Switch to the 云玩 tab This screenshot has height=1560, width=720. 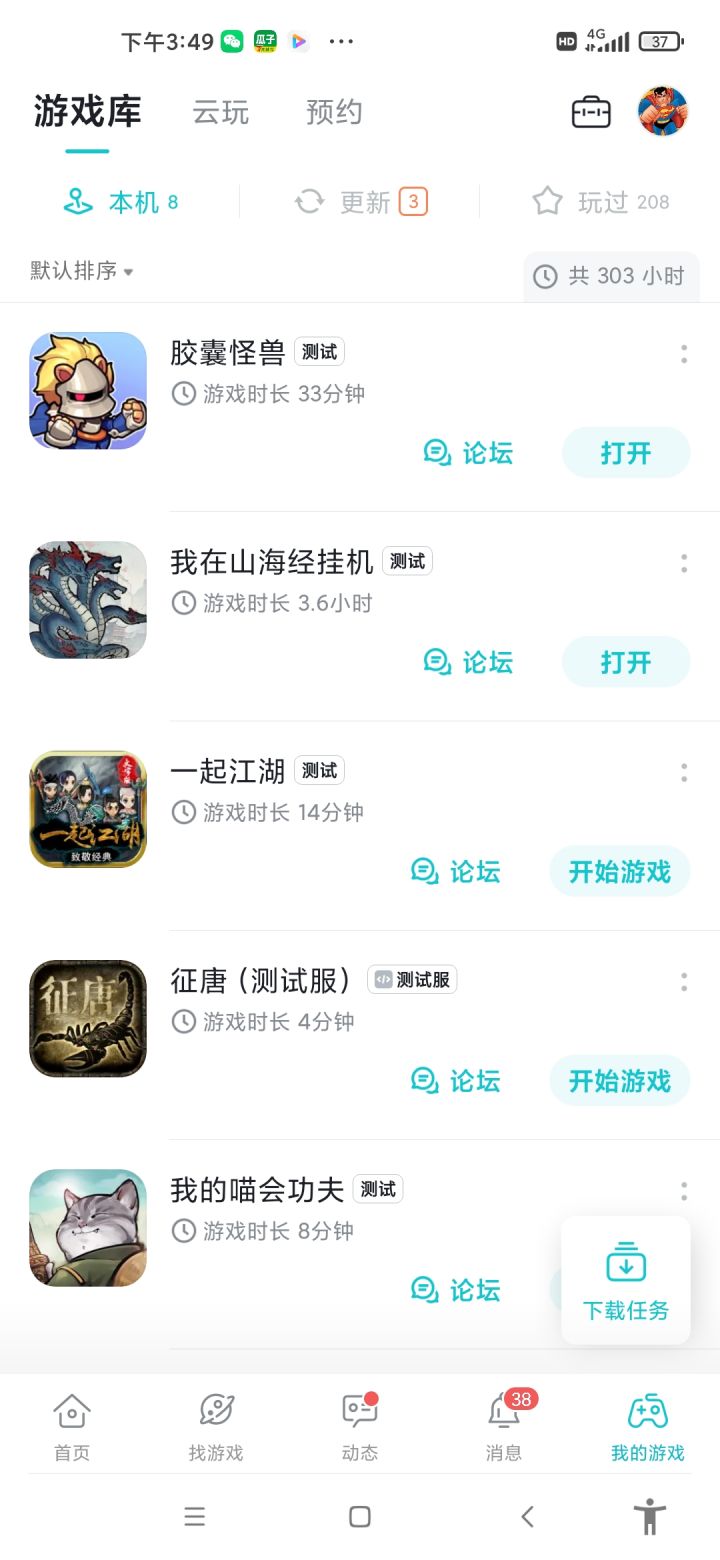click(x=221, y=112)
